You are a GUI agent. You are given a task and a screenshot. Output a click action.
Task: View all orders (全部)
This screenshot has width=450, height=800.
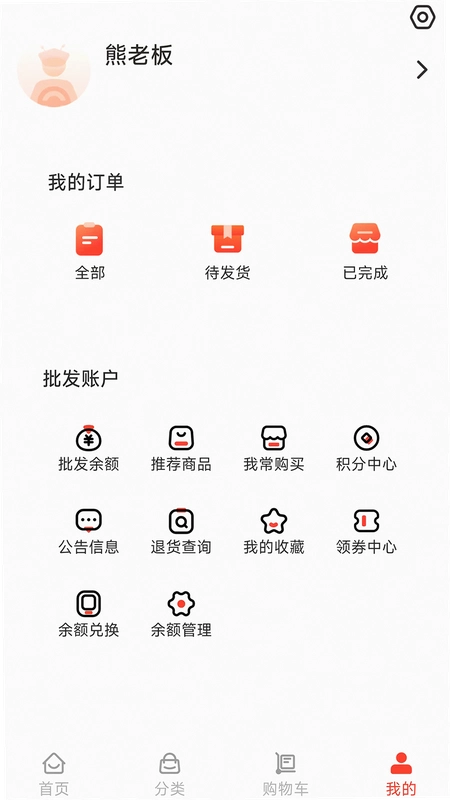[89, 252]
